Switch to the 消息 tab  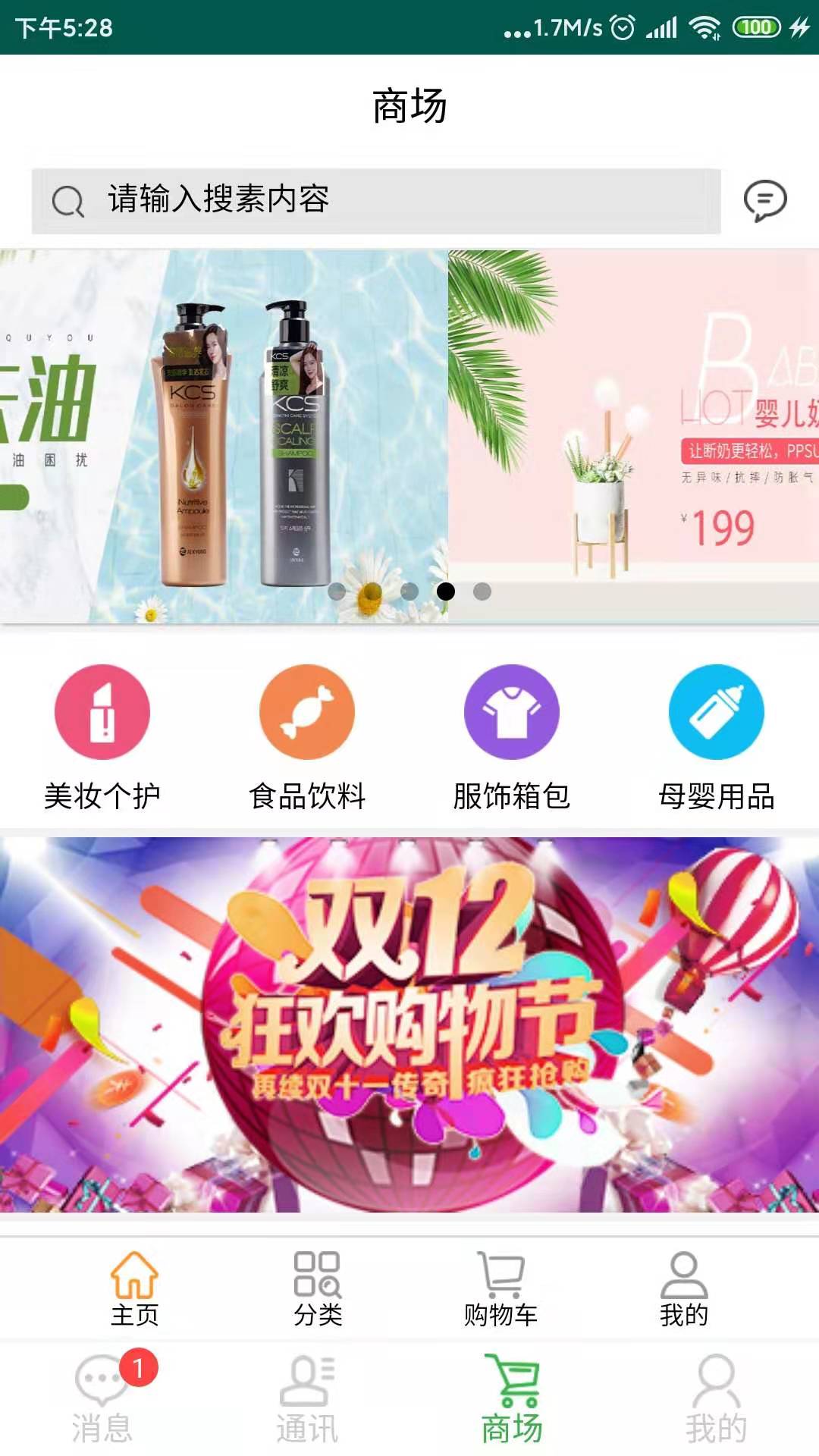tap(102, 1399)
